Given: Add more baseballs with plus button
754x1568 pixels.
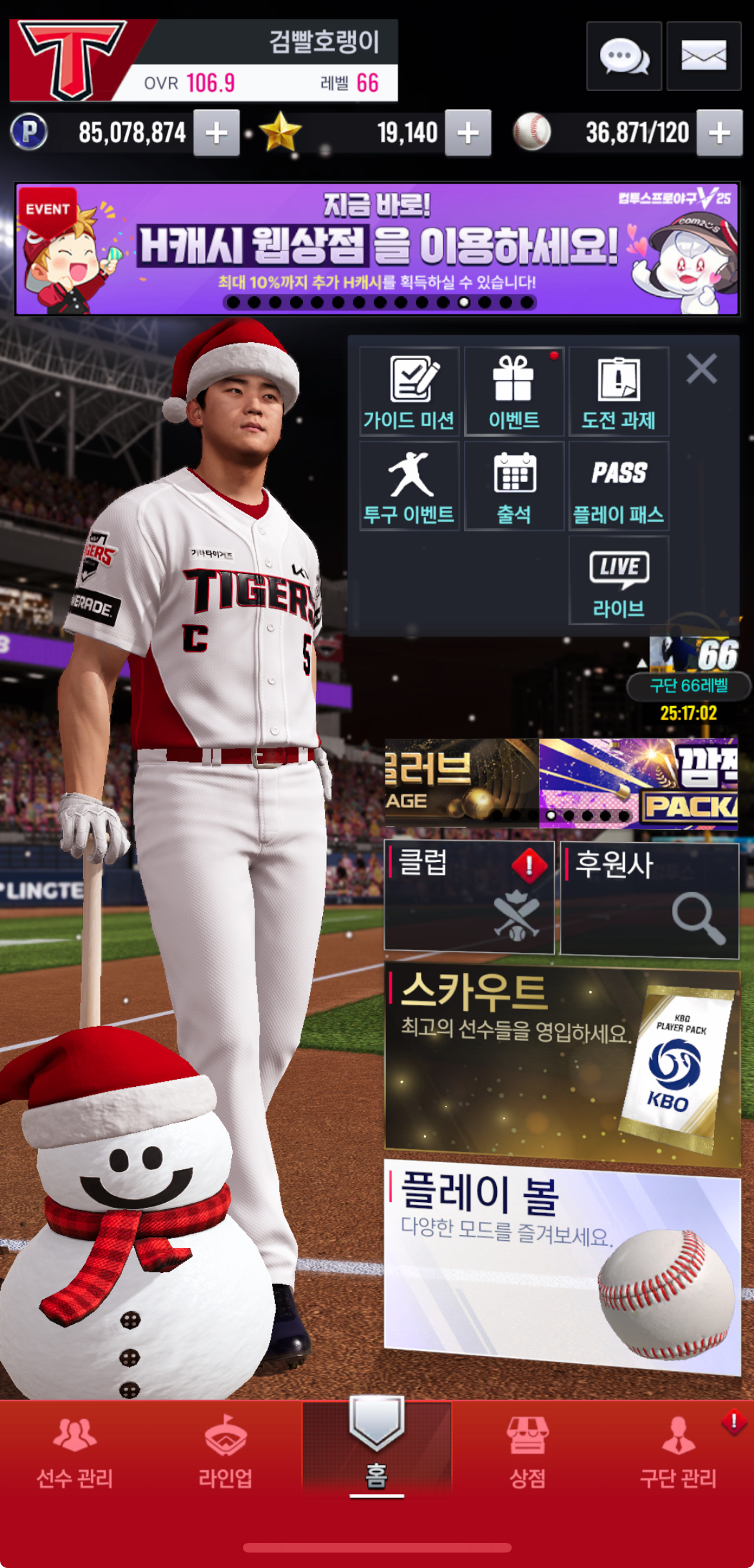Looking at the screenshot, I should 719,133.
